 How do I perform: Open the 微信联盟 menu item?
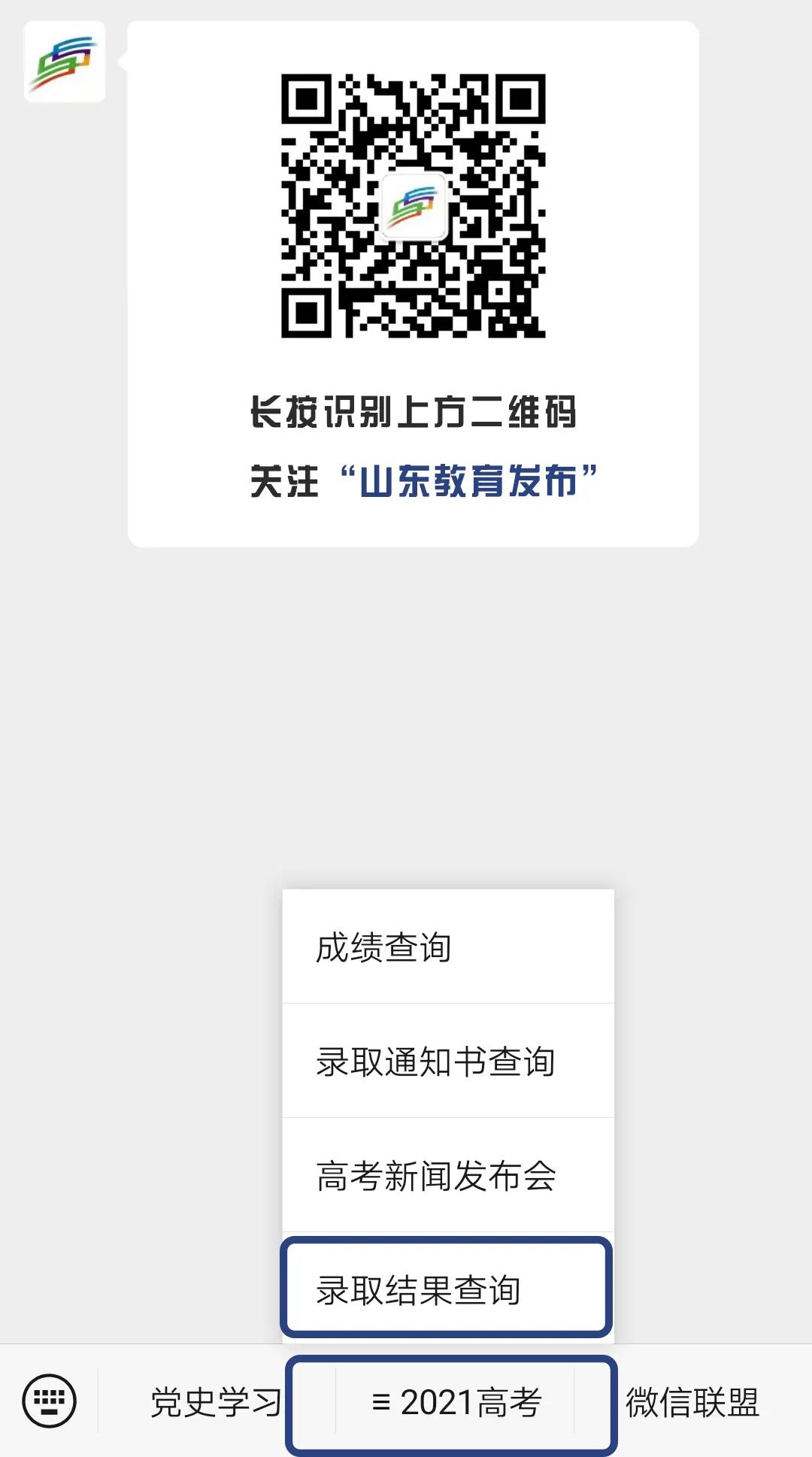click(692, 1401)
